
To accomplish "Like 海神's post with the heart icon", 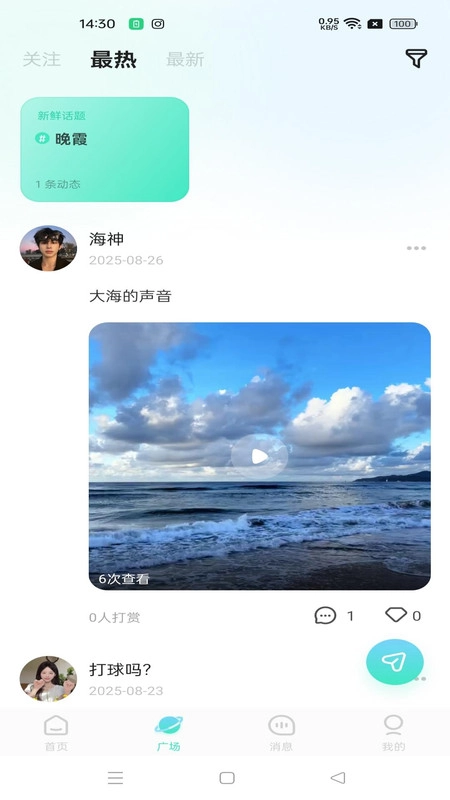I will (x=396, y=615).
